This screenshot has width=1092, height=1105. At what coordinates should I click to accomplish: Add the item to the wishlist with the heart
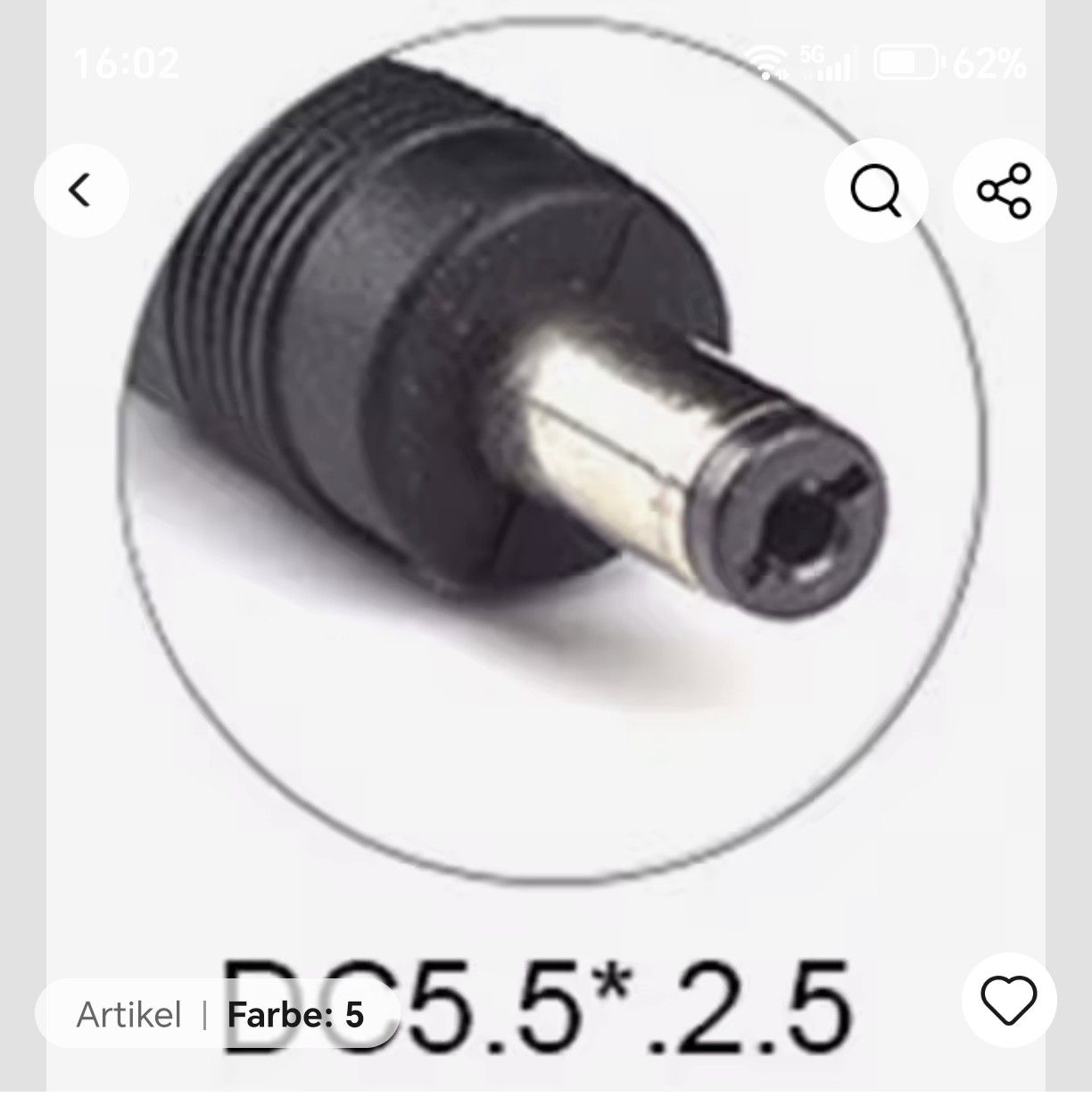coord(1009,999)
